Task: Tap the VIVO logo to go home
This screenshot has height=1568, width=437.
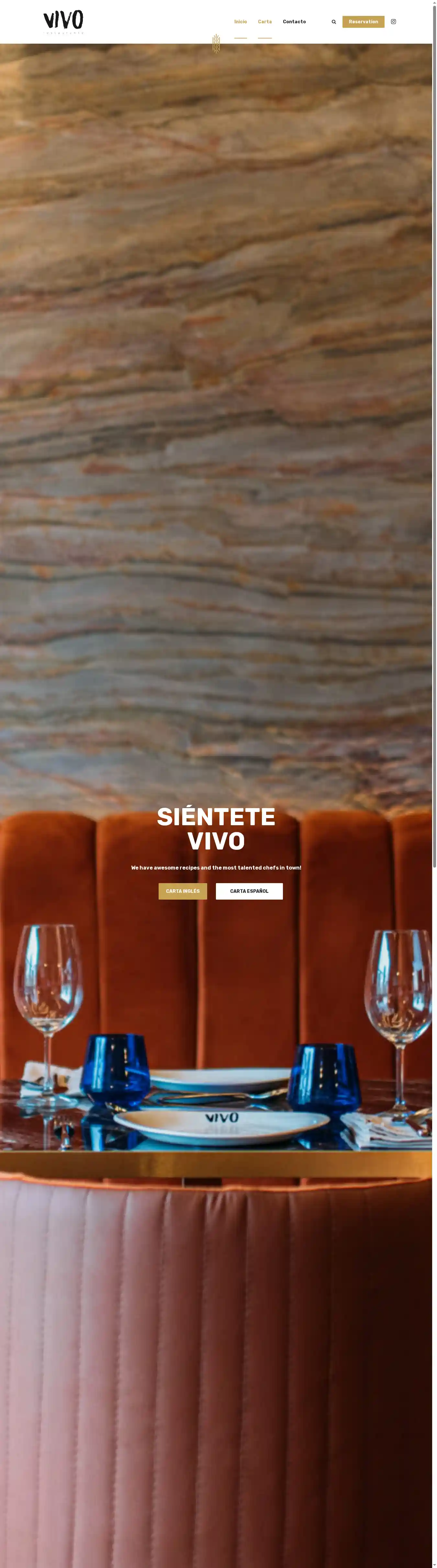Action: pyautogui.click(x=63, y=21)
